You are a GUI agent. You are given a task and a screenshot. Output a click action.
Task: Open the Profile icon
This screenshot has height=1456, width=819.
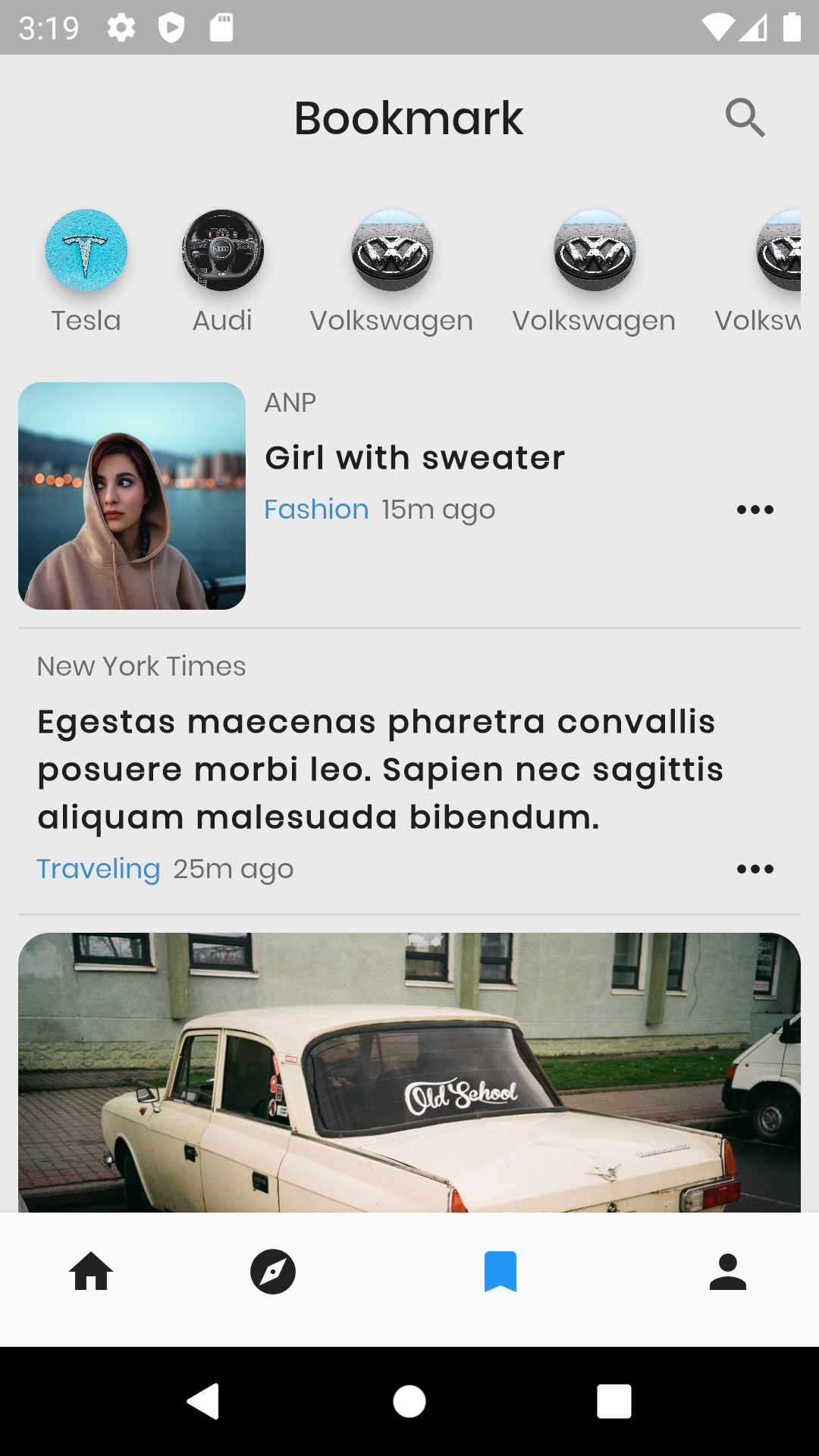727,1272
